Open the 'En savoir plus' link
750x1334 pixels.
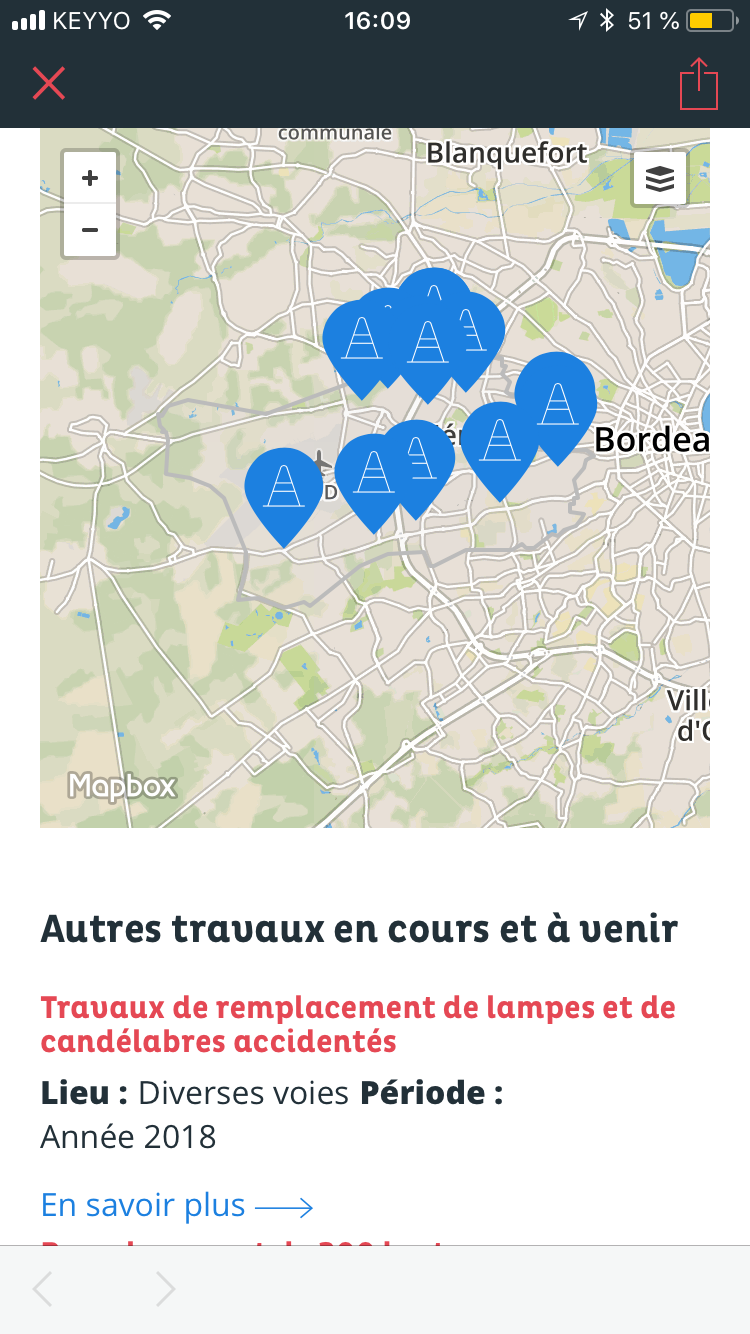[177, 1205]
